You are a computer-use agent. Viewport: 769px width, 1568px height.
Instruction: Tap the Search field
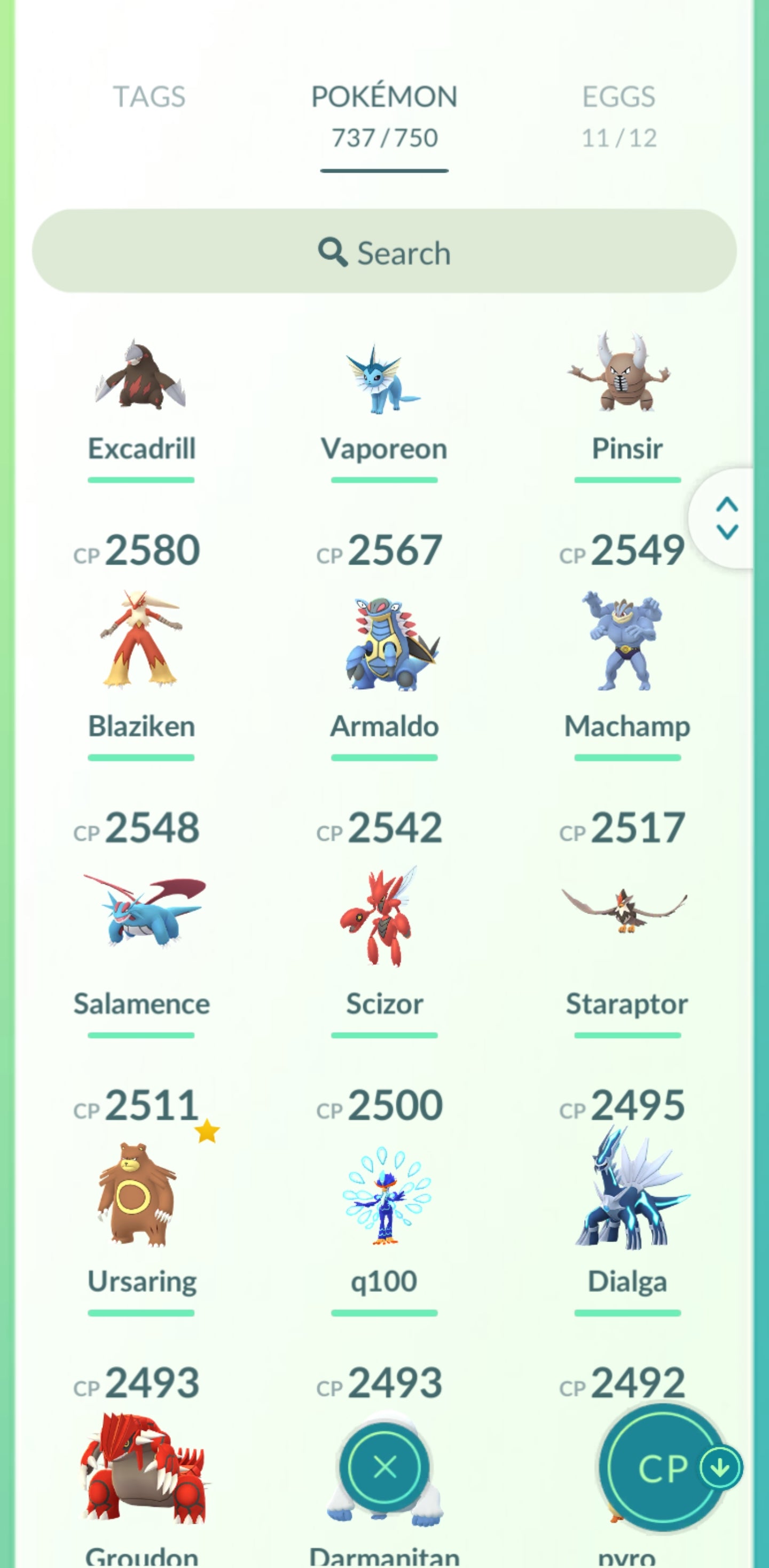[x=384, y=252]
